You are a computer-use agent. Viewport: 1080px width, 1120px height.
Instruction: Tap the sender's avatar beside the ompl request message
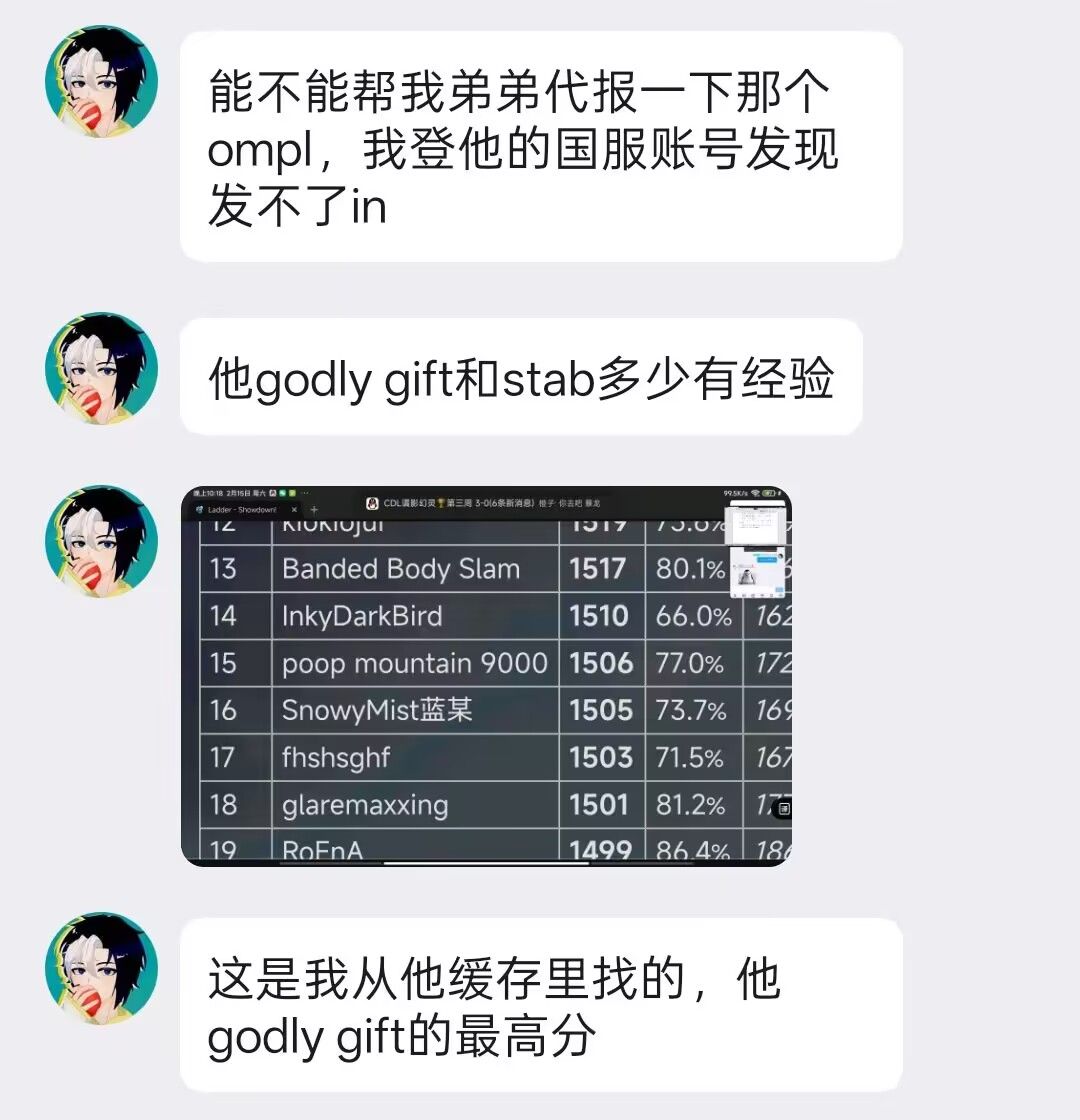(102, 82)
